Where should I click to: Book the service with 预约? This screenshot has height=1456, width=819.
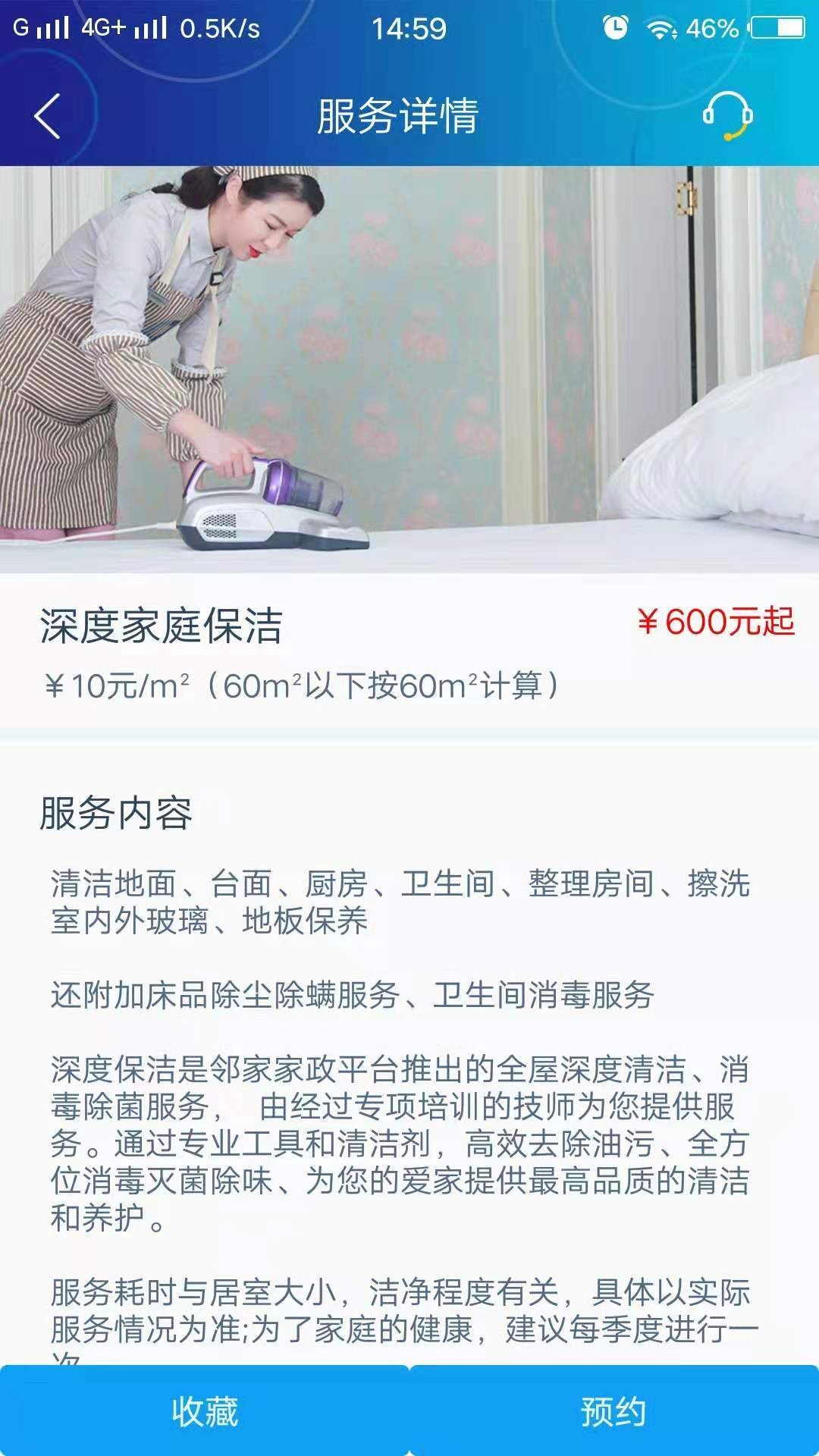(613, 1412)
